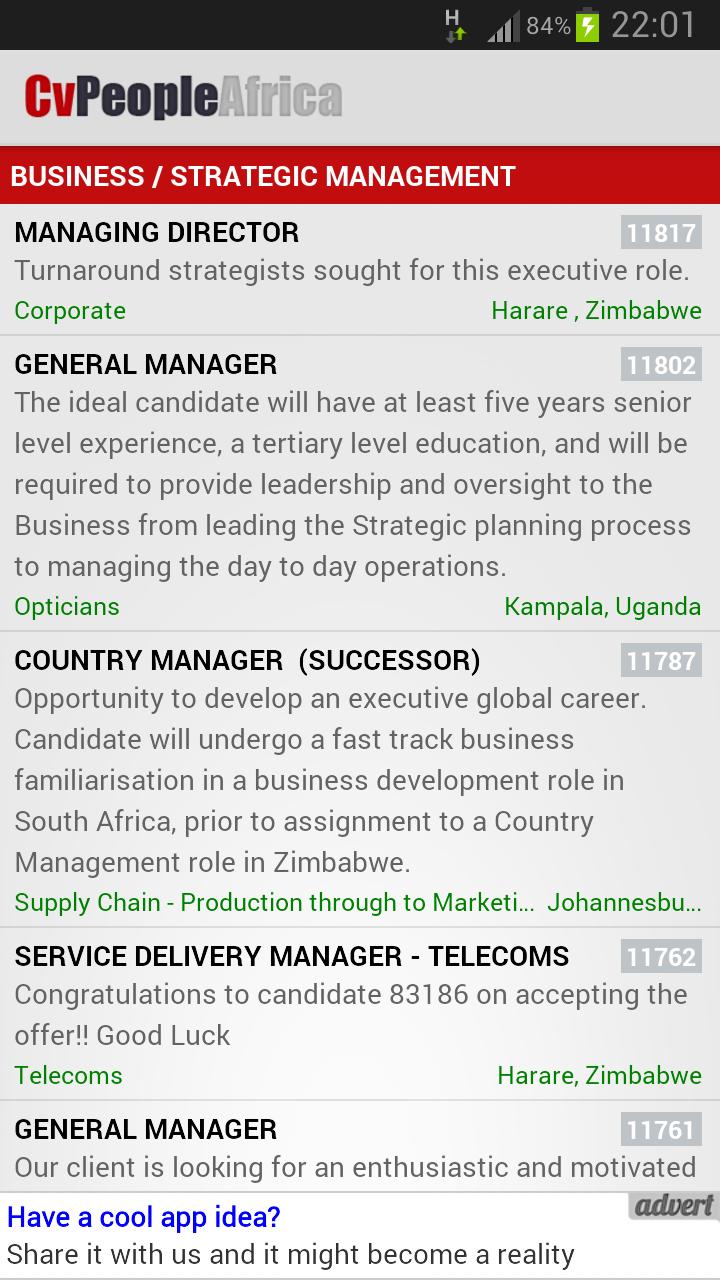The image size is (720, 1280).
Task: Select the Corporate category tag
Action: pos(69,311)
